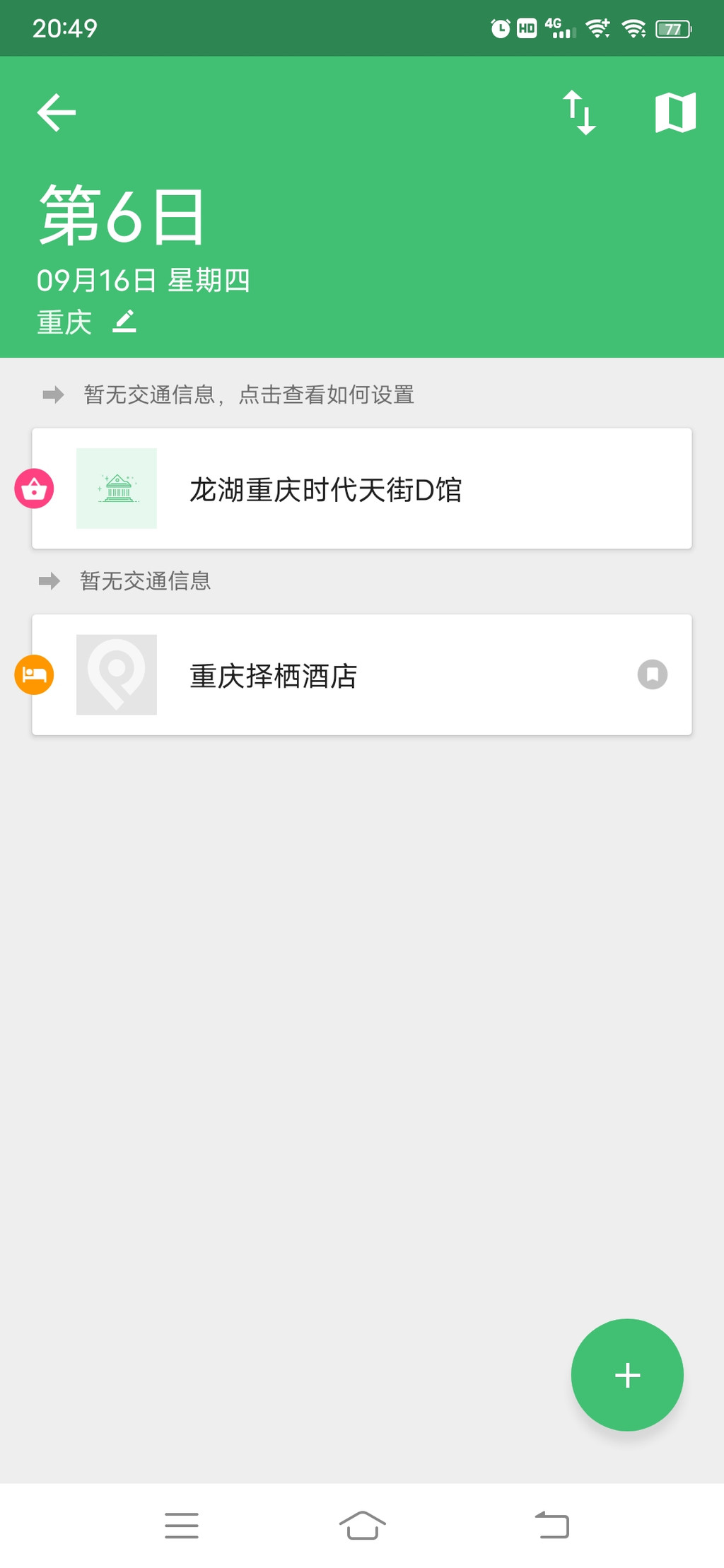
Task: Open the system recent apps menu
Action: tap(182, 1525)
